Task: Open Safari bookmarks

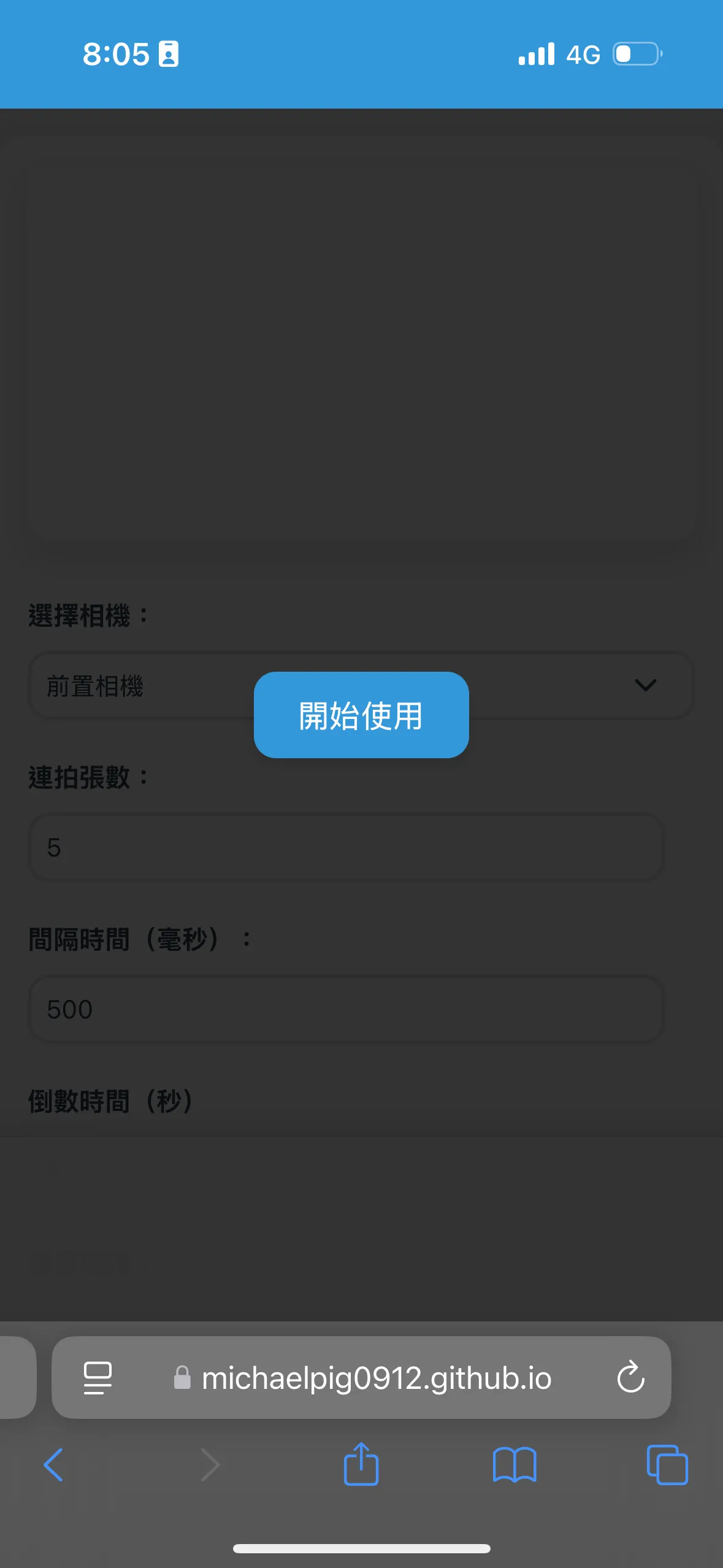Action: [515, 1465]
